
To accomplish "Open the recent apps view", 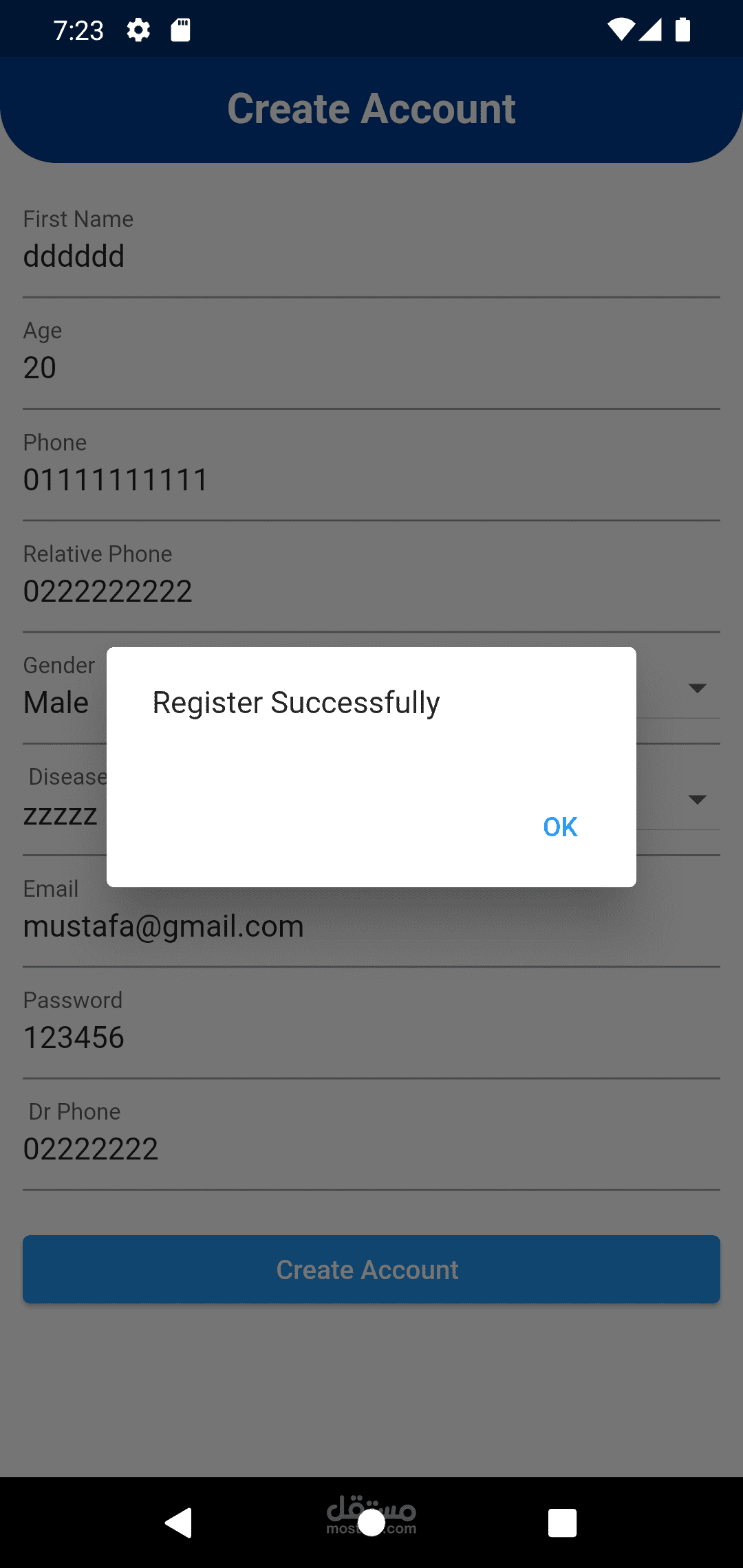I will click(562, 1523).
